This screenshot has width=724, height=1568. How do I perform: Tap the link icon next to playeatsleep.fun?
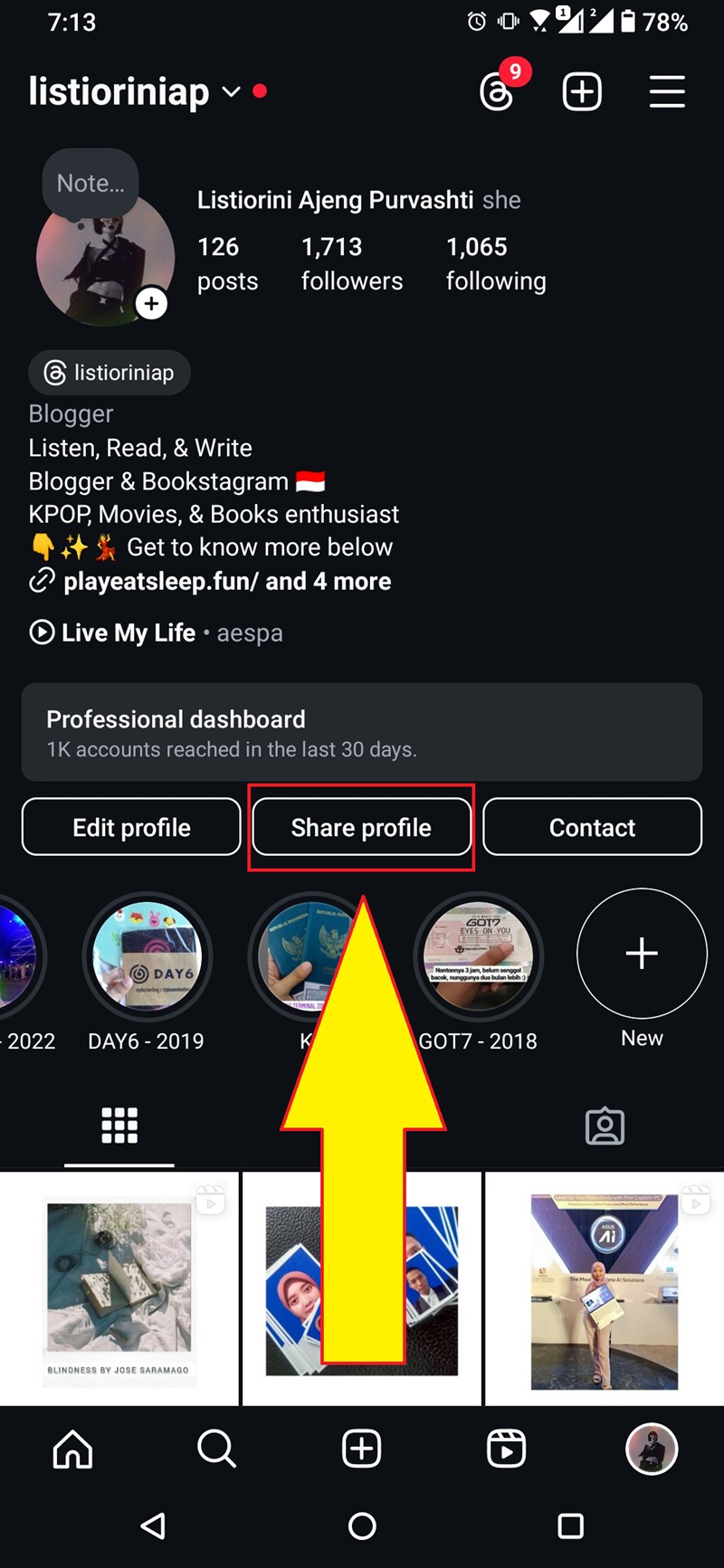click(x=42, y=581)
